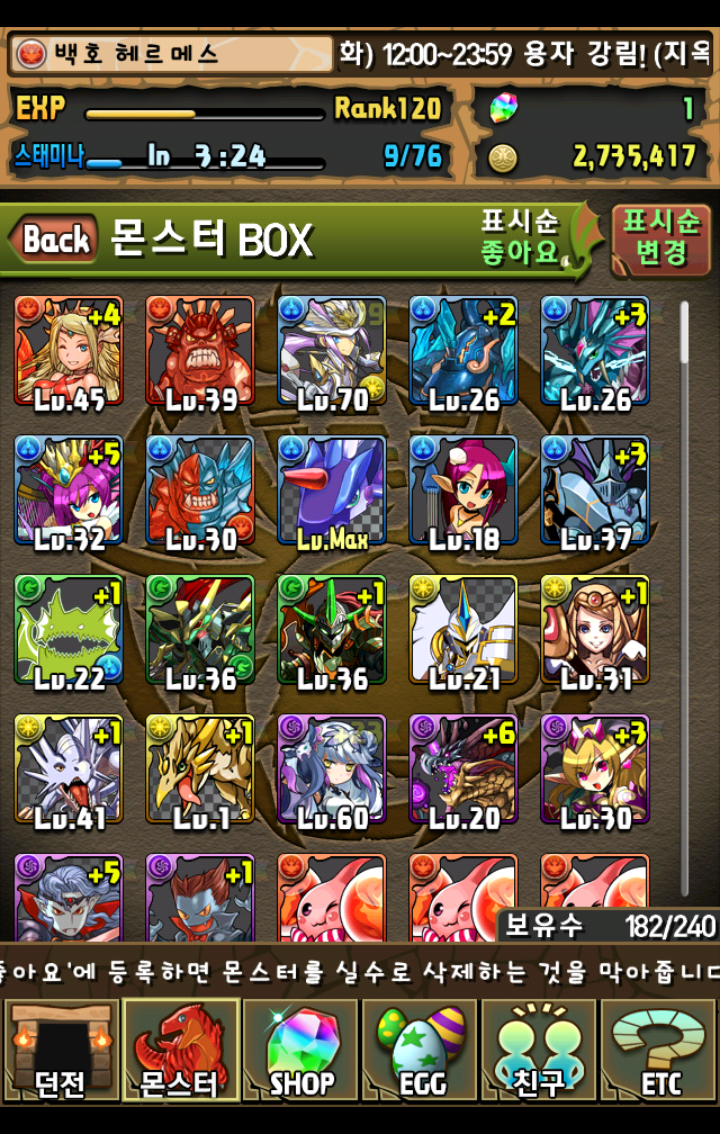
Task: Select the Lv.32 +5 purple-haired monster
Action: coord(69,492)
